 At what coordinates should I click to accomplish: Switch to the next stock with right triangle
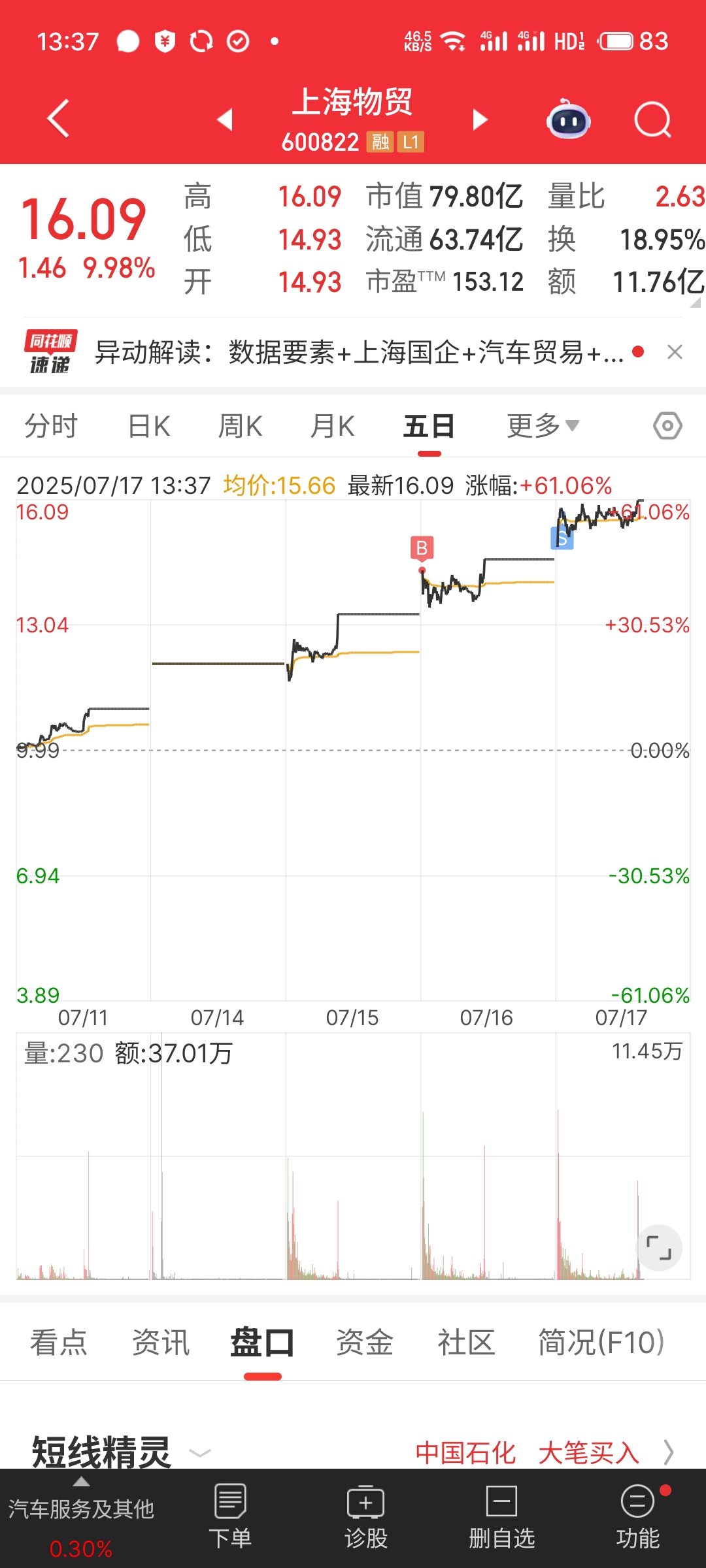pyautogui.click(x=480, y=120)
